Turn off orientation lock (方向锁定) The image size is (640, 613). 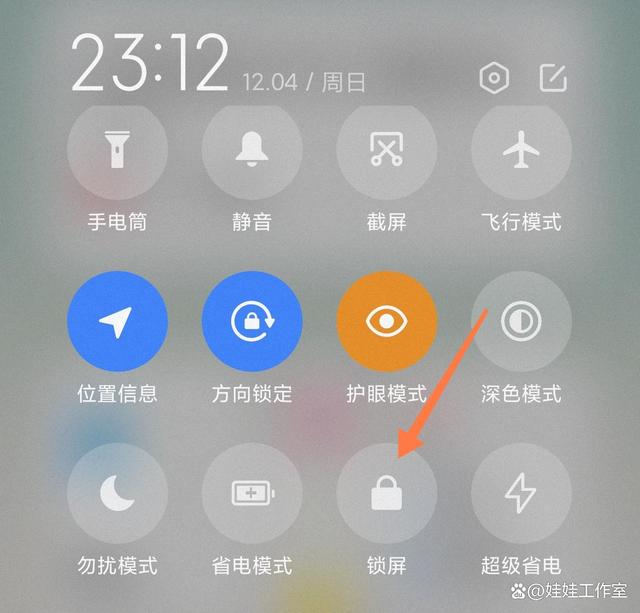click(x=251, y=321)
